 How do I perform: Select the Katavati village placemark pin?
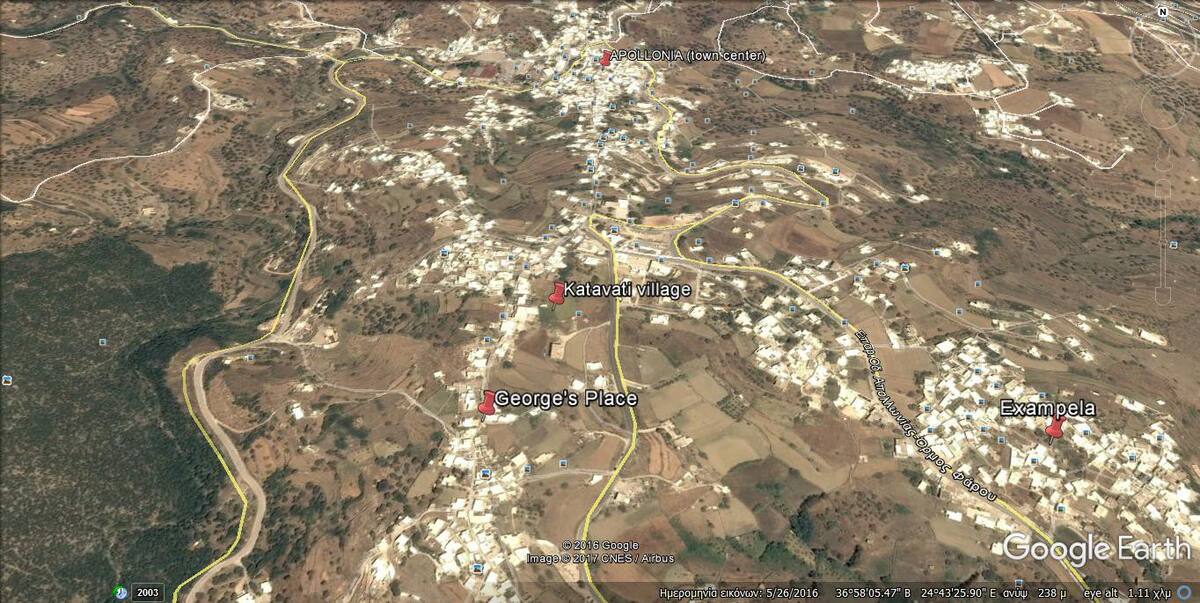click(558, 293)
